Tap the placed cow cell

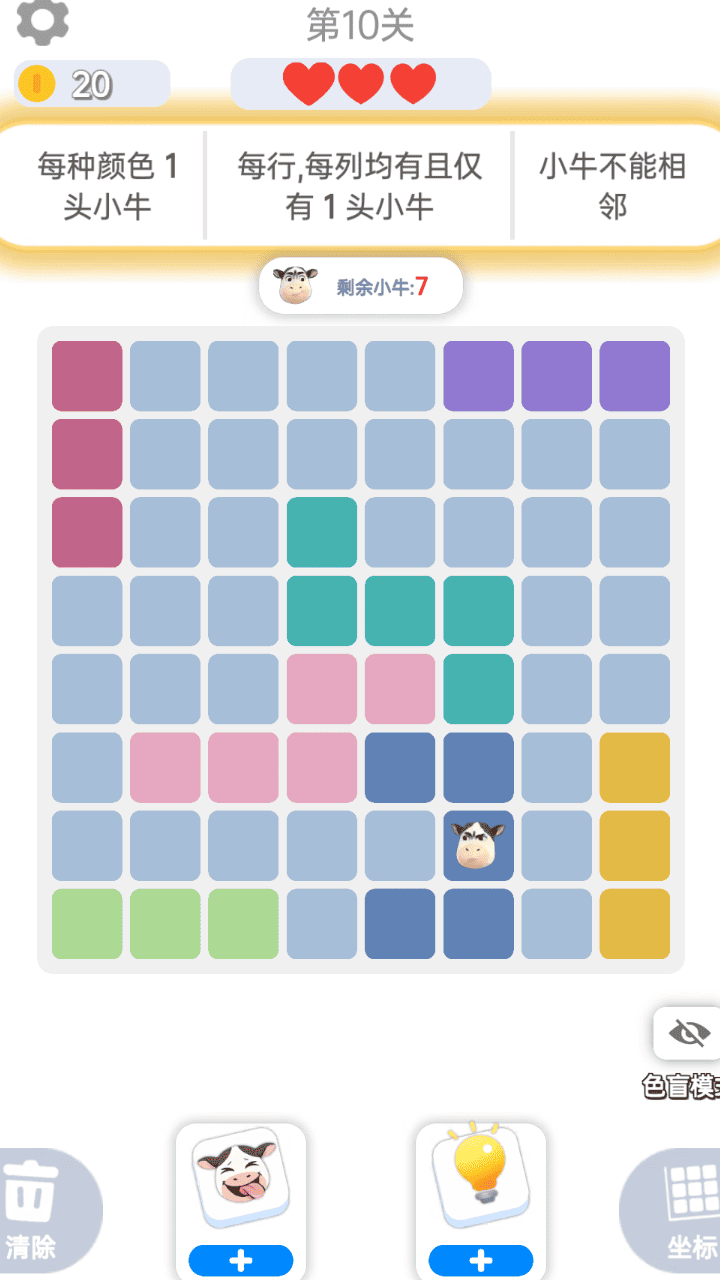click(479, 846)
